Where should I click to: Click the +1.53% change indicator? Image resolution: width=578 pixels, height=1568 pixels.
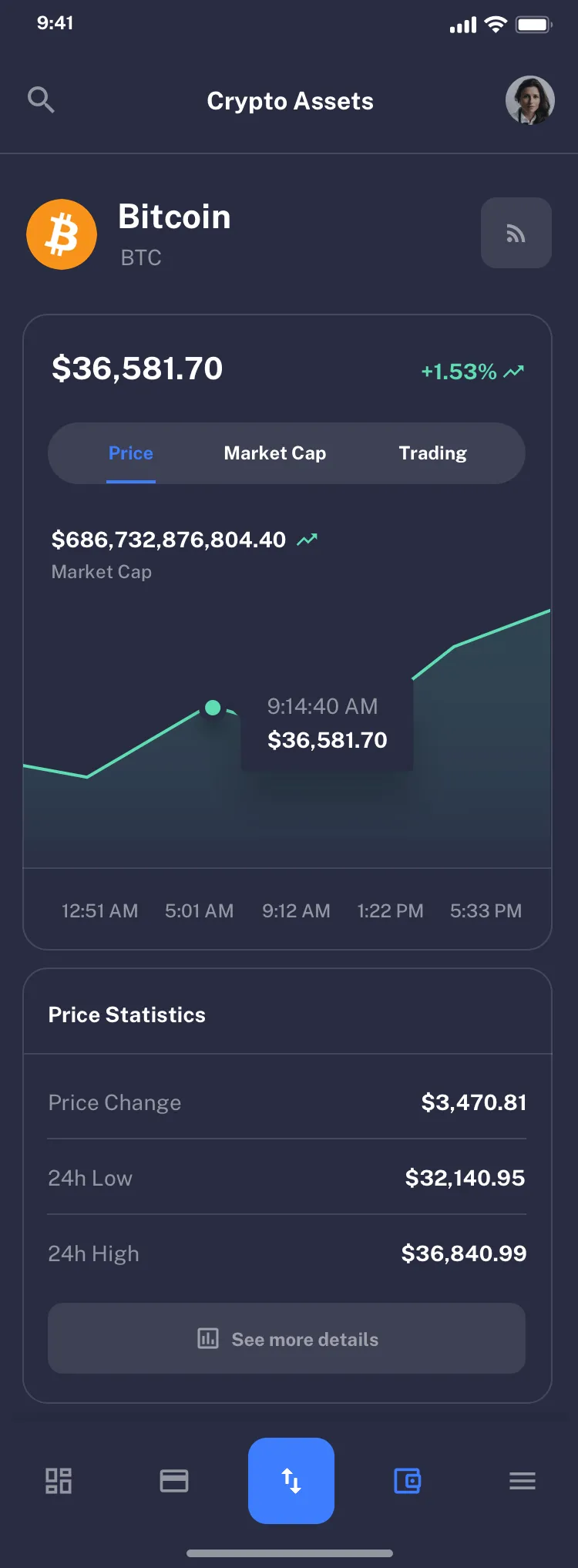point(472,371)
